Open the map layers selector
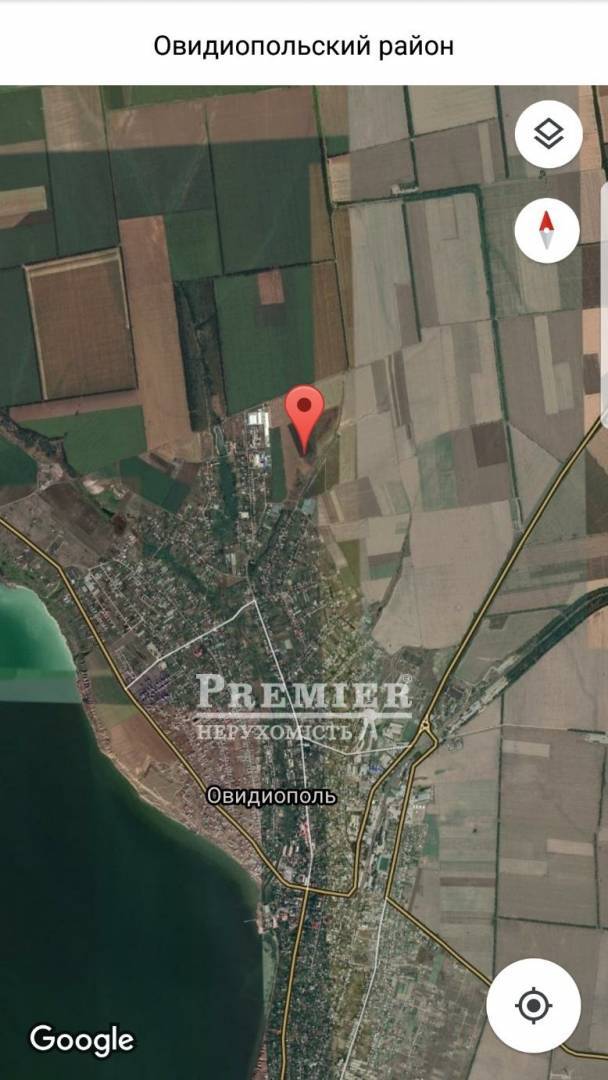The image size is (608, 1080). pyautogui.click(x=547, y=135)
